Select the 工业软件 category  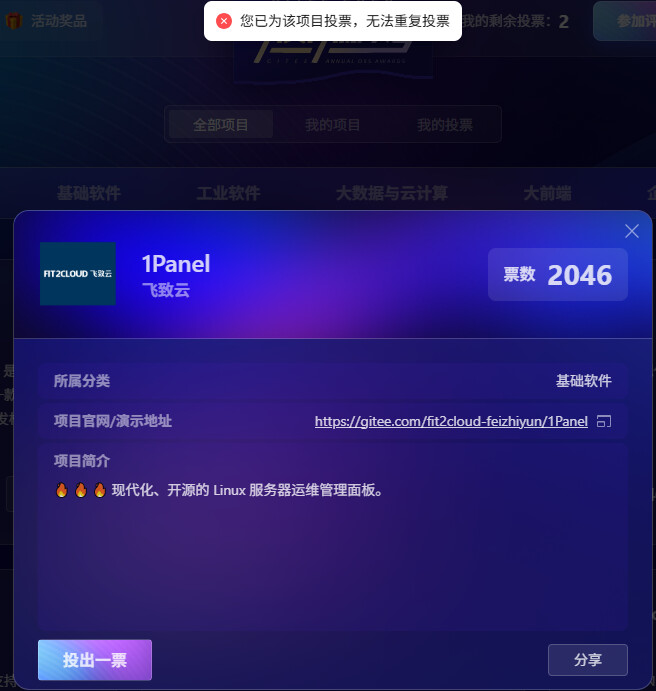tap(228, 193)
